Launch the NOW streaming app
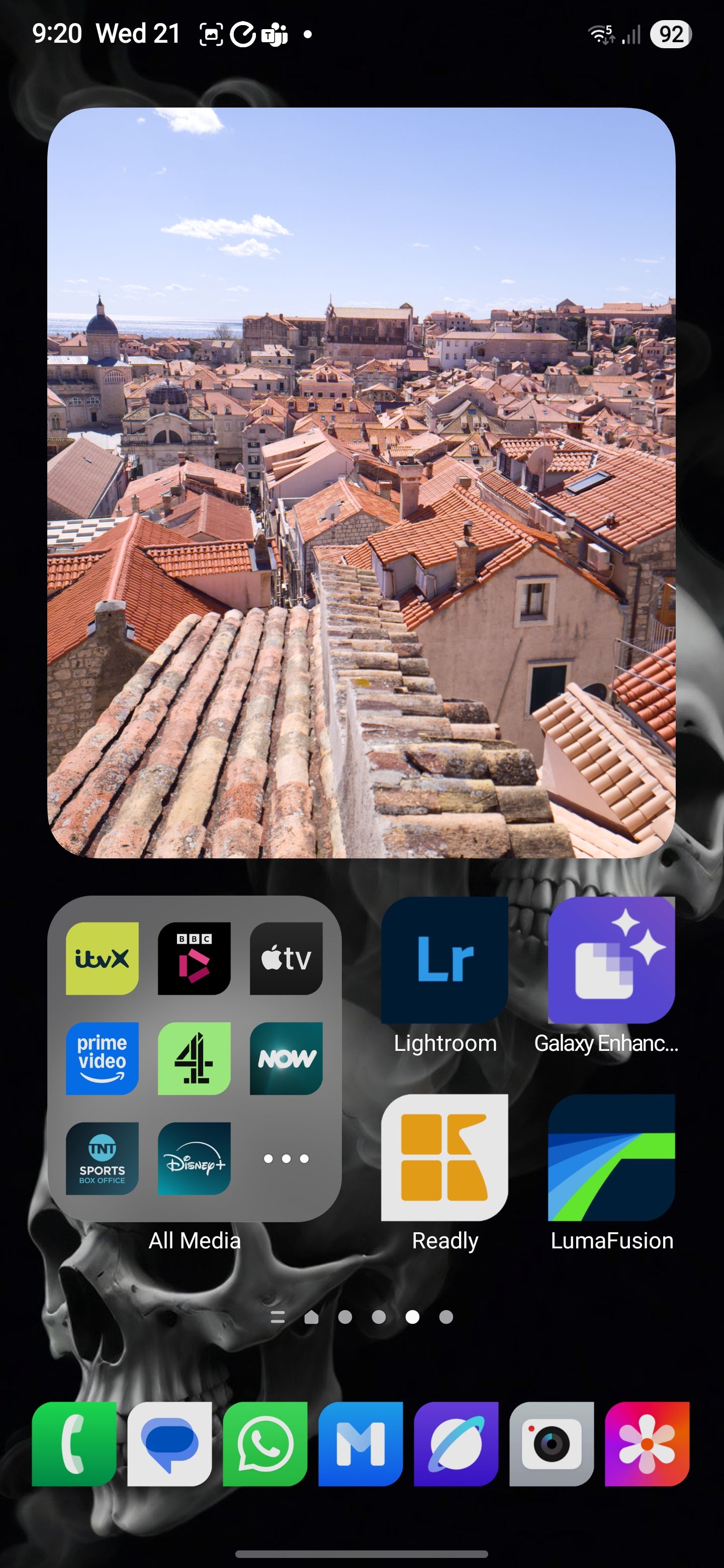Image resolution: width=724 pixels, height=1568 pixels. tap(285, 1058)
